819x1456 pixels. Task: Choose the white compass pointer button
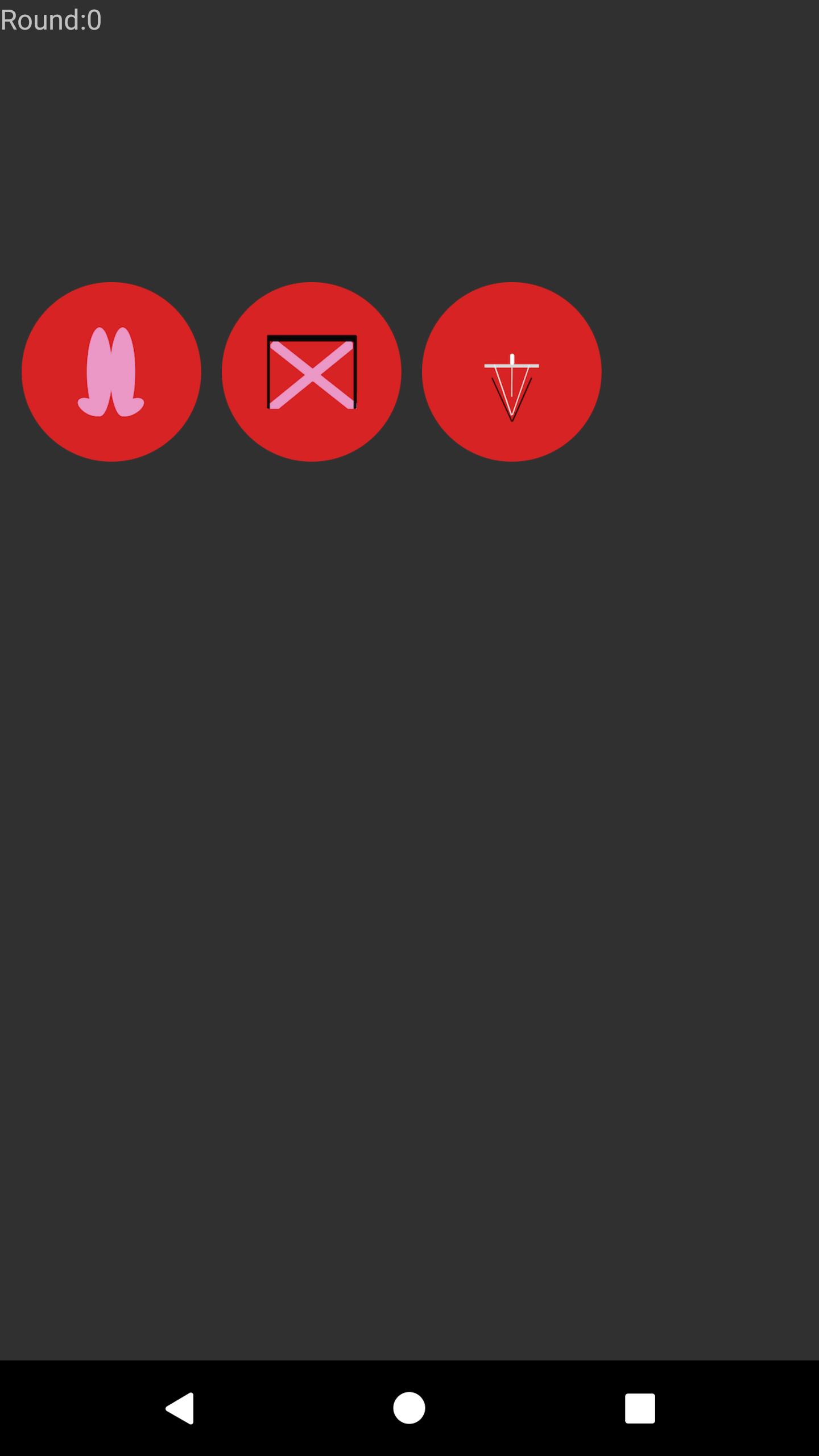[x=511, y=371]
